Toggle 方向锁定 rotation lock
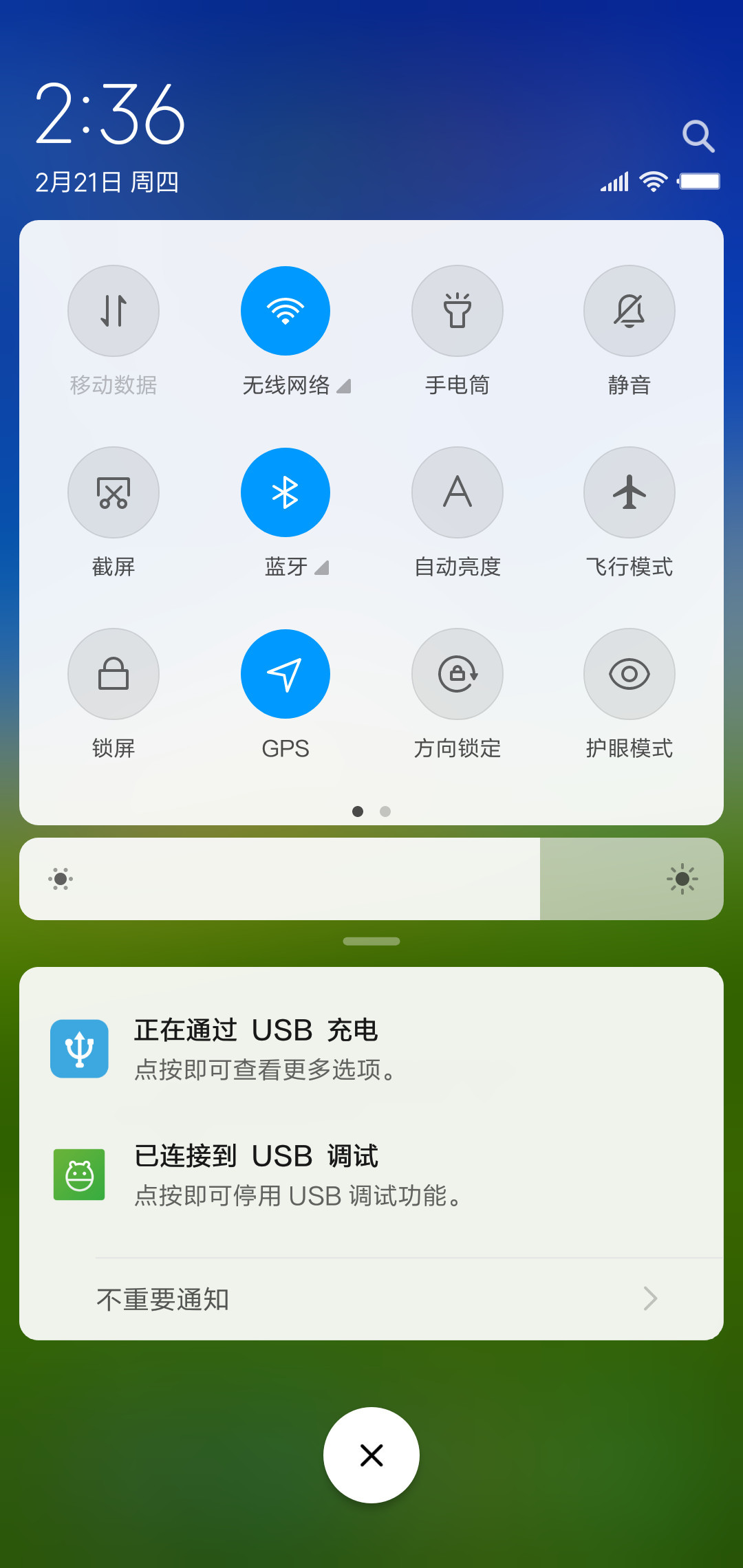This screenshot has height=1568, width=743. click(x=457, y=674)
